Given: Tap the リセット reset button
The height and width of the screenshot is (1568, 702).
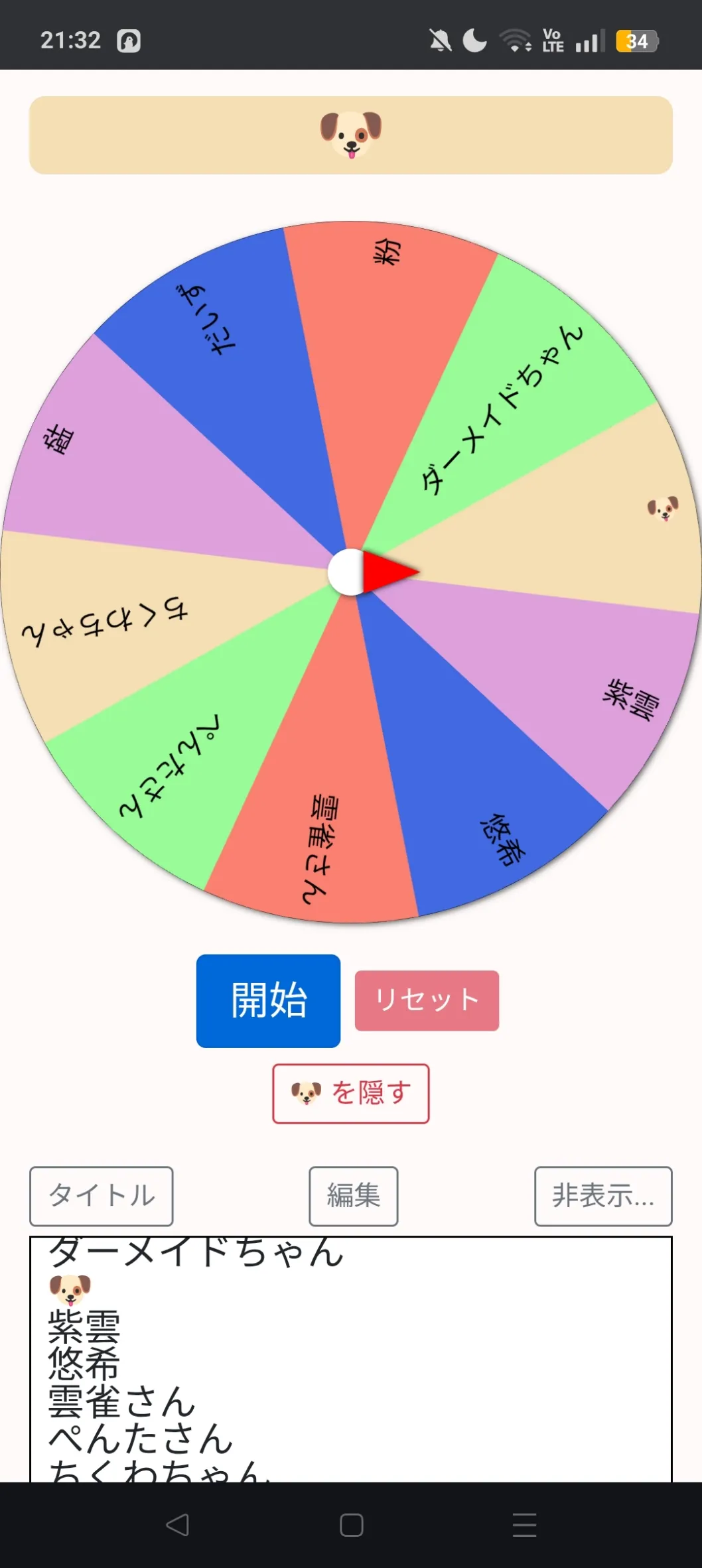Looking at the screenshot, I should [427, 1000].
